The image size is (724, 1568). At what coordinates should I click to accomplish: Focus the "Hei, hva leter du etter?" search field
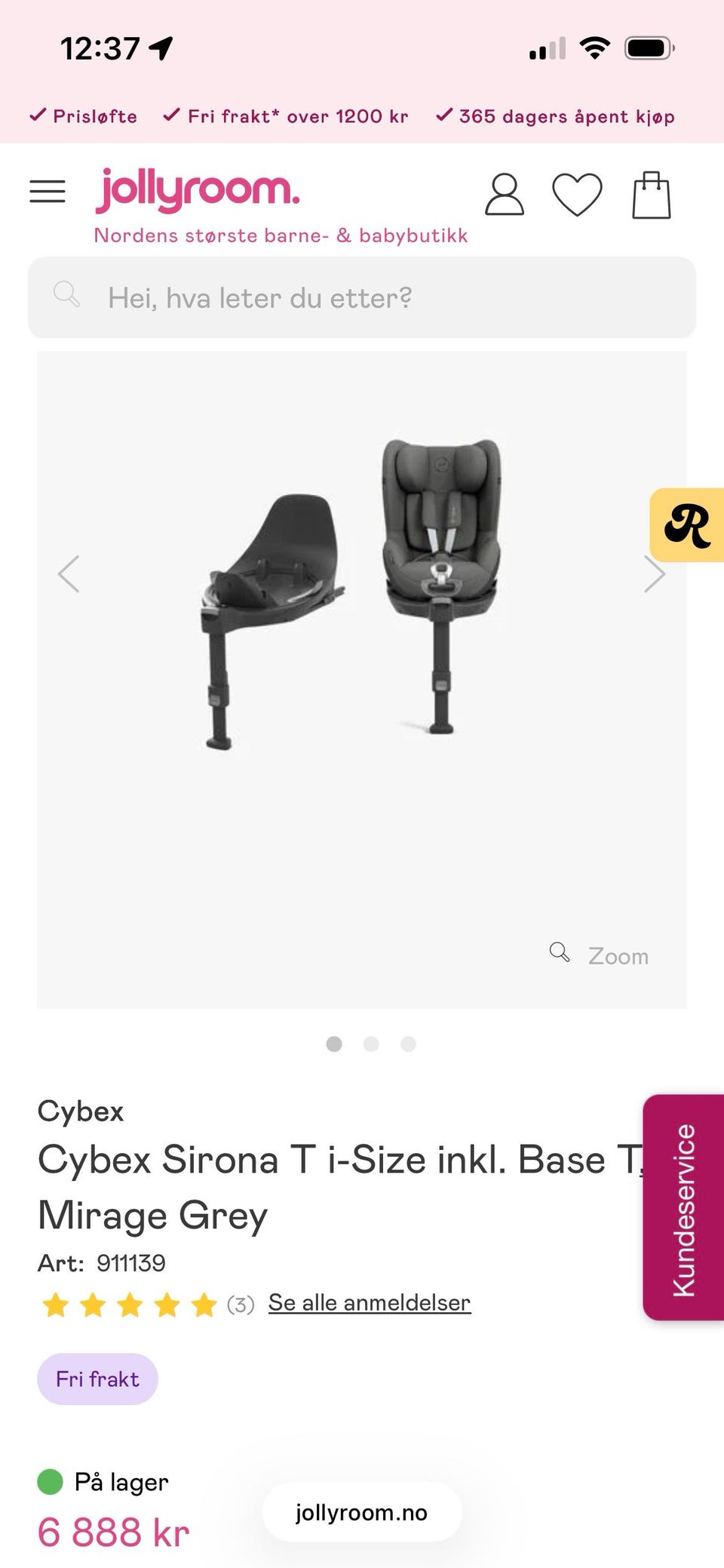[x=362, y=297]
